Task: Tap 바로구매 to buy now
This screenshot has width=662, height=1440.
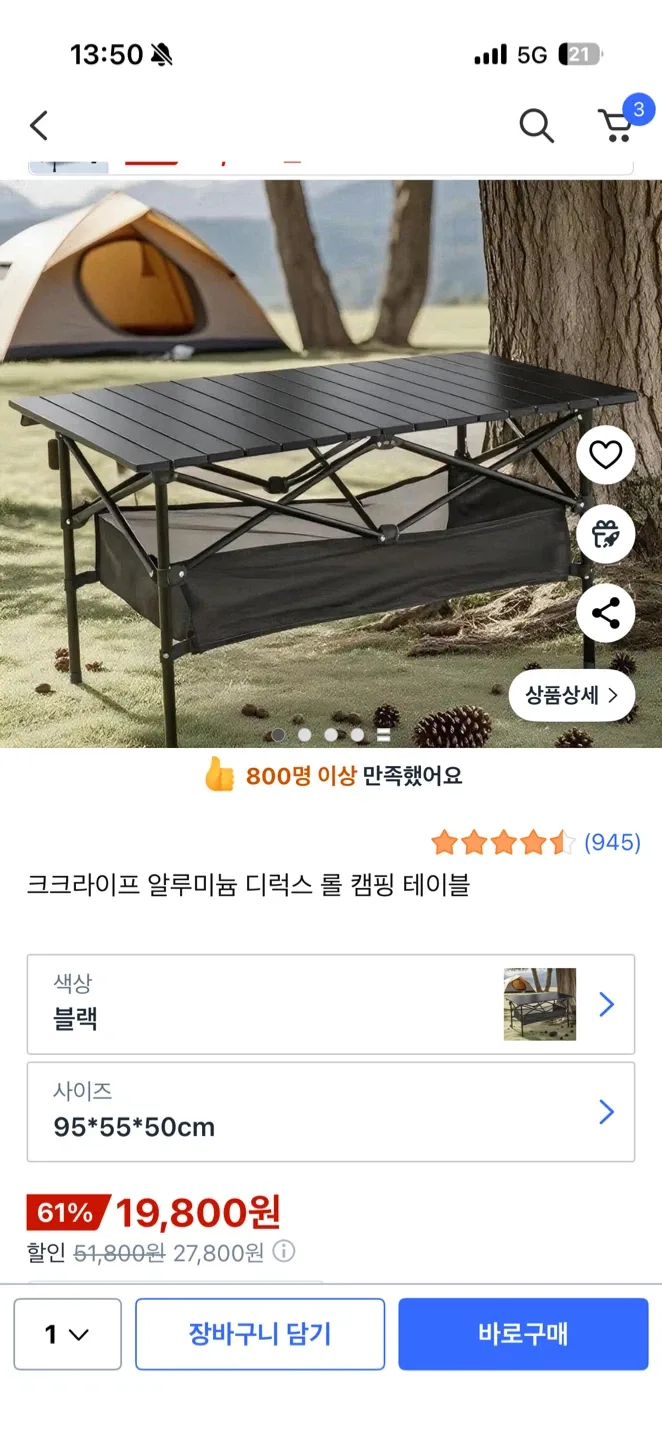Action: pos(523,1334)
